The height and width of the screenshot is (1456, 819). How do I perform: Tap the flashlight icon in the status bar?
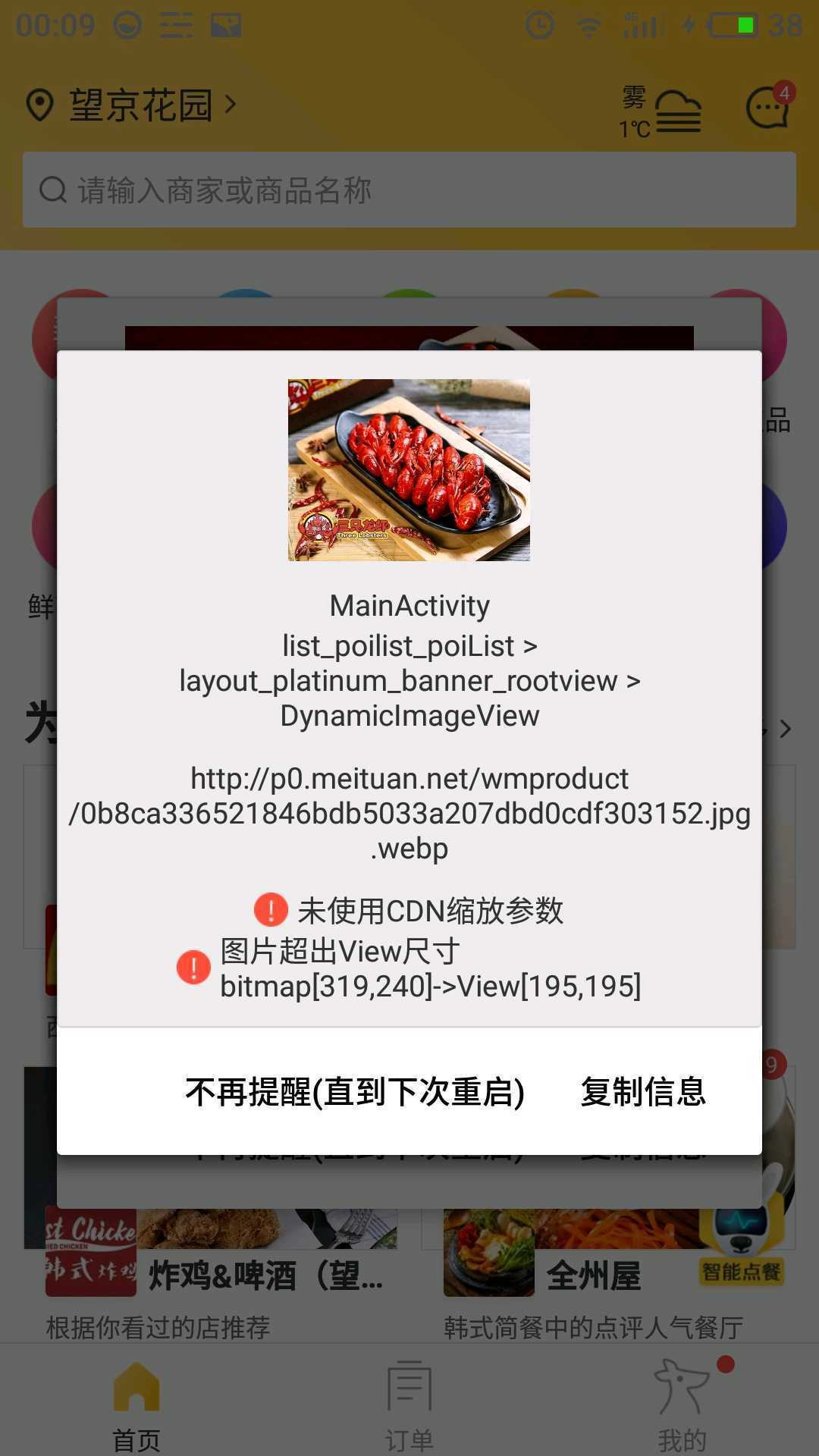[x=689, y=23]
